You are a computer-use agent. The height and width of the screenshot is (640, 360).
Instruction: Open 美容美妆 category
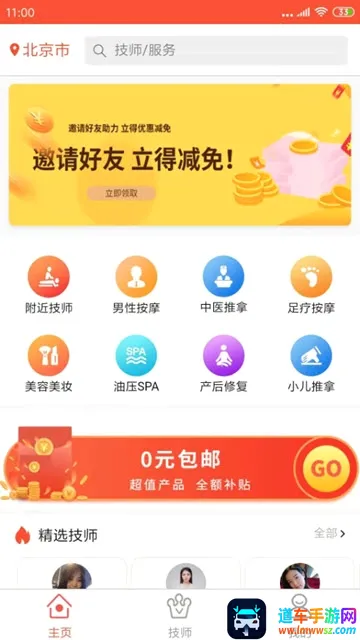pyautogui.click(x=49, y=364)
